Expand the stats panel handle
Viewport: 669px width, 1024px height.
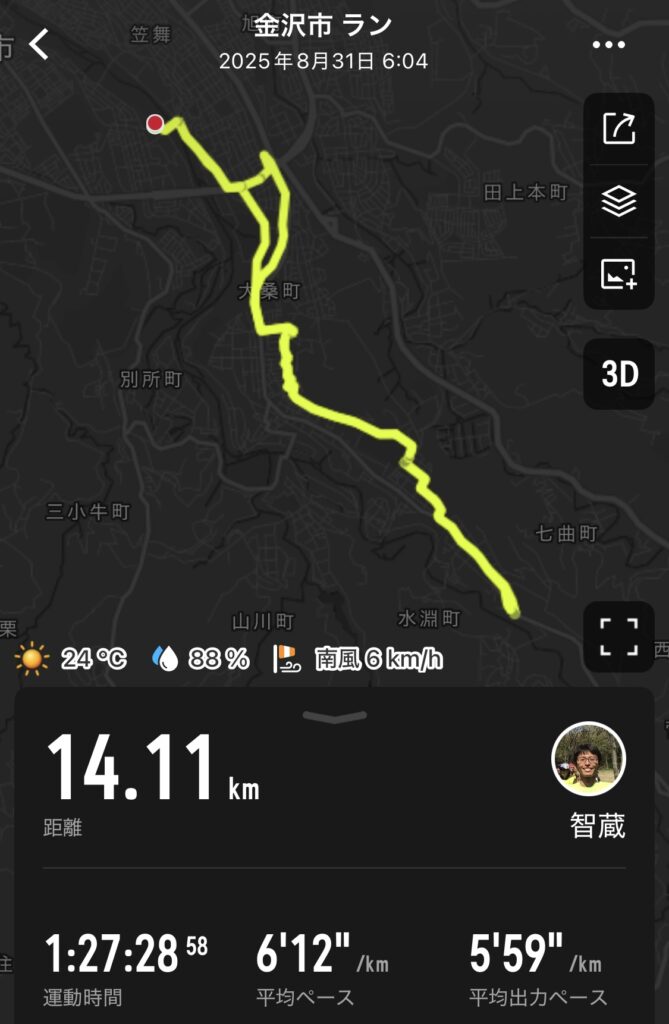coord(335,717)
